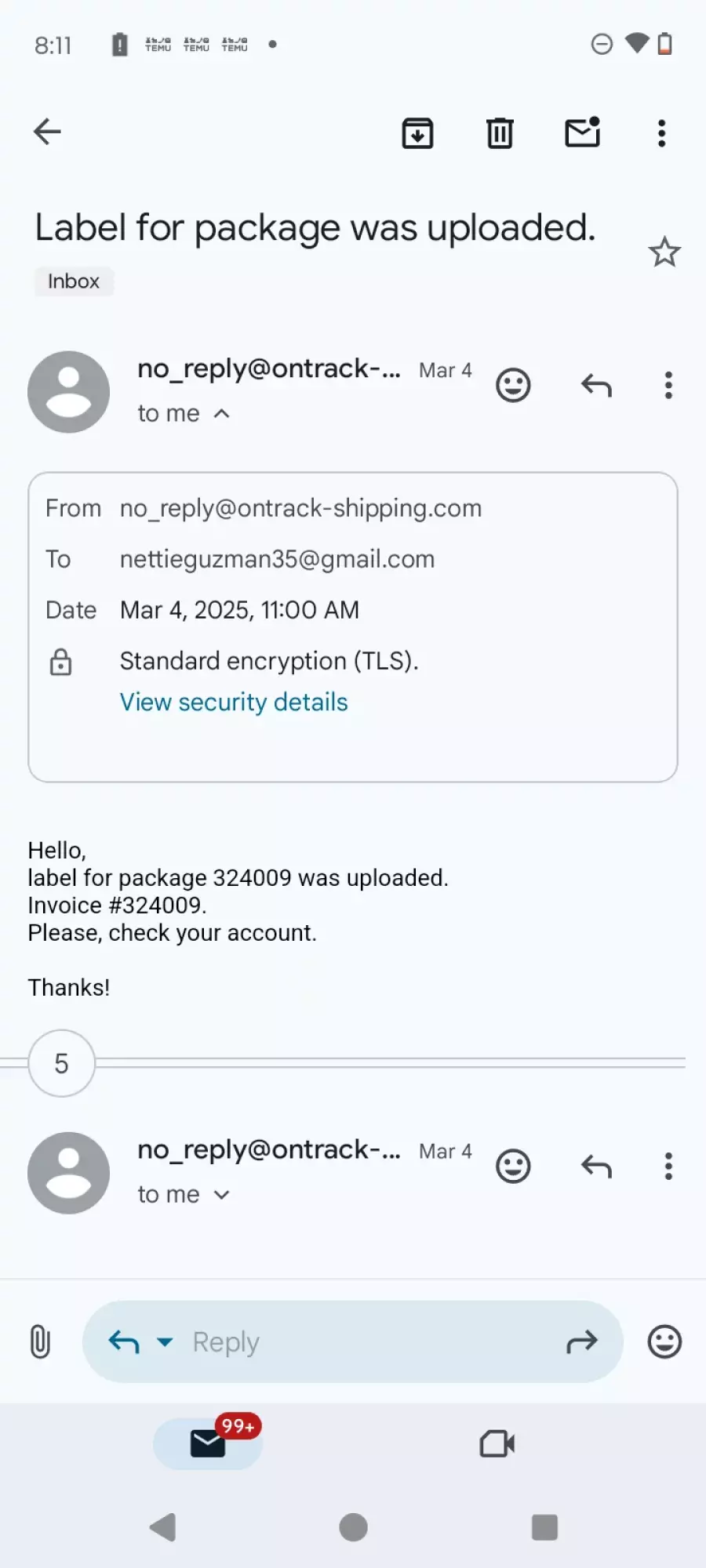Mark this email as unread
The image size is (706, 1568).
tap(583, 132)
